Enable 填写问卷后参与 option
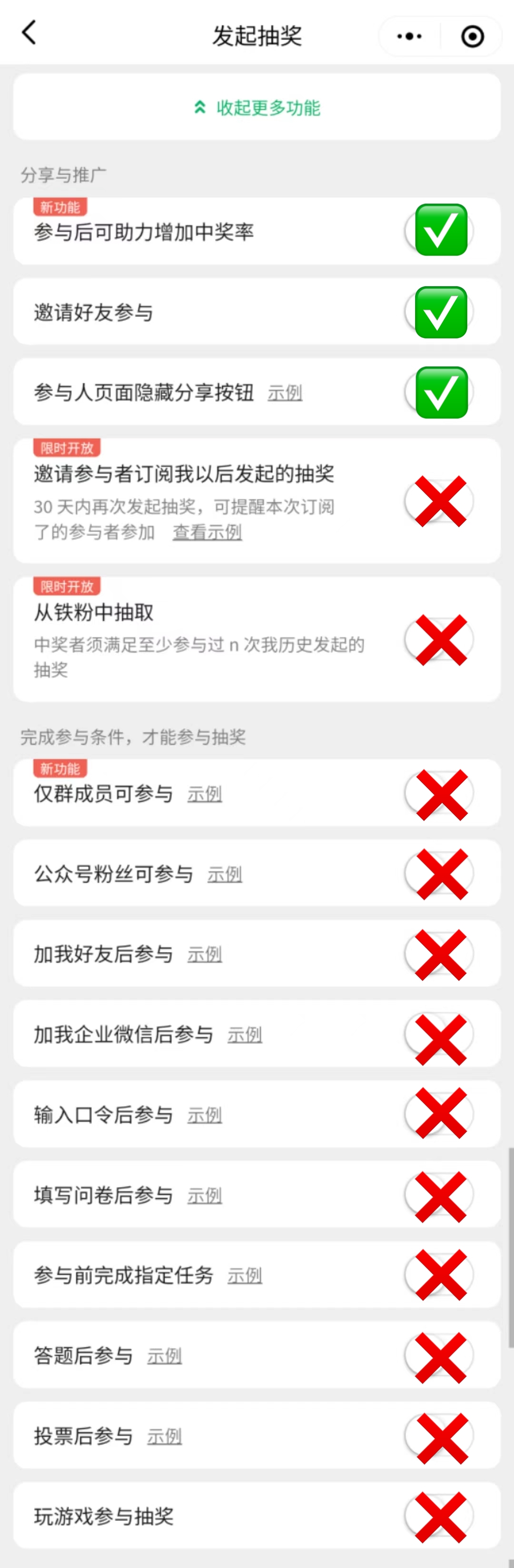This screenshot has width=514, height=1568. pyautogui.click(x=439, y=1195)
